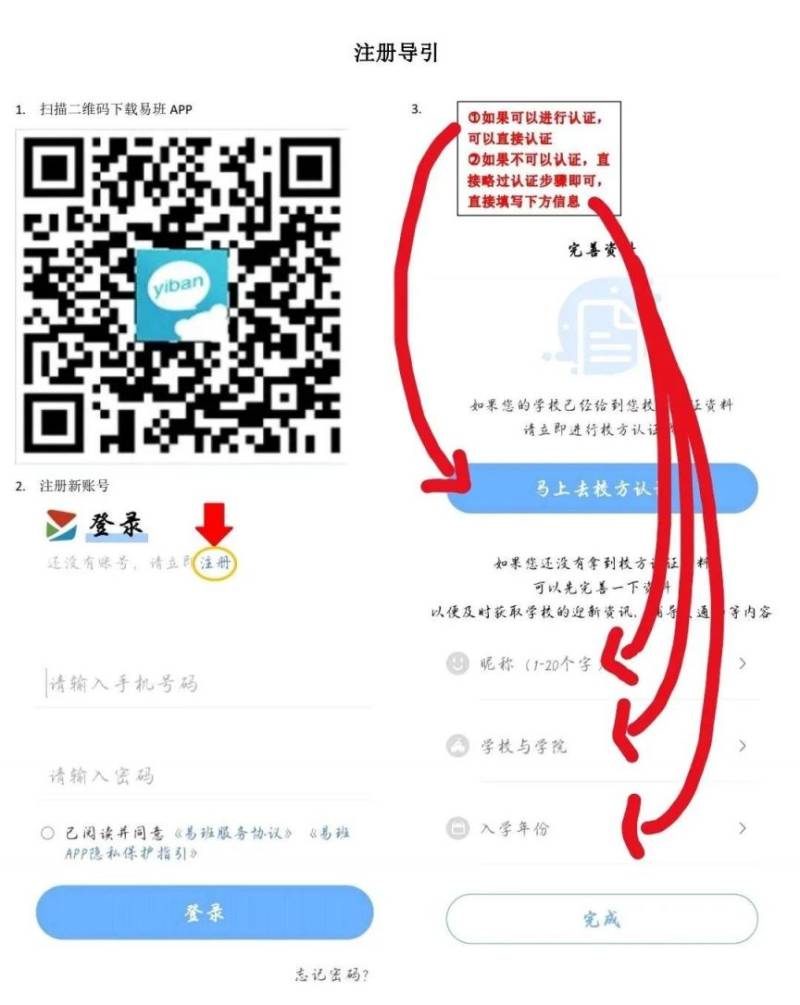Expand the 入学年份 row chevron
This screenshot has height=1005, width=800.
point(744,825)
